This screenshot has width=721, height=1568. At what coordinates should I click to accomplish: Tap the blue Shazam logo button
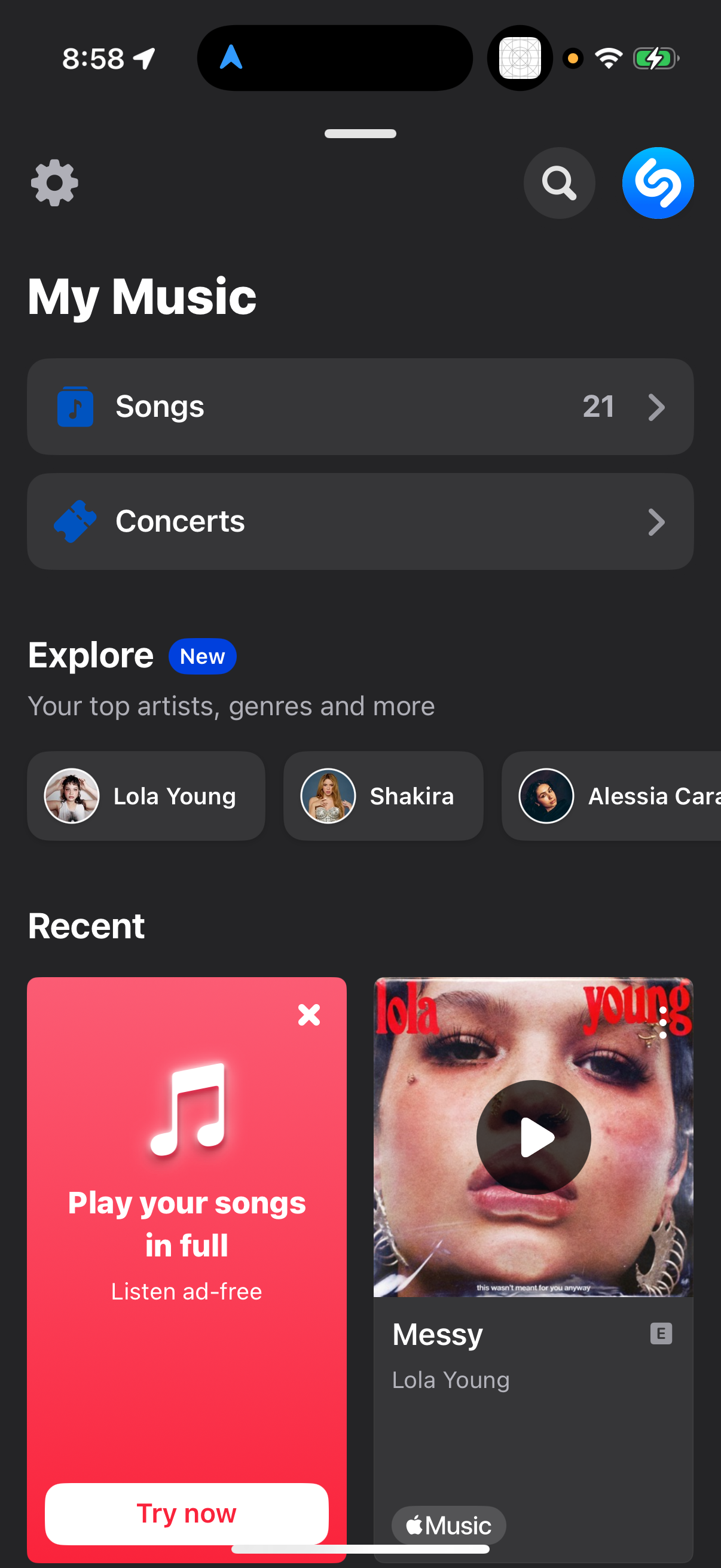(658, 183)
